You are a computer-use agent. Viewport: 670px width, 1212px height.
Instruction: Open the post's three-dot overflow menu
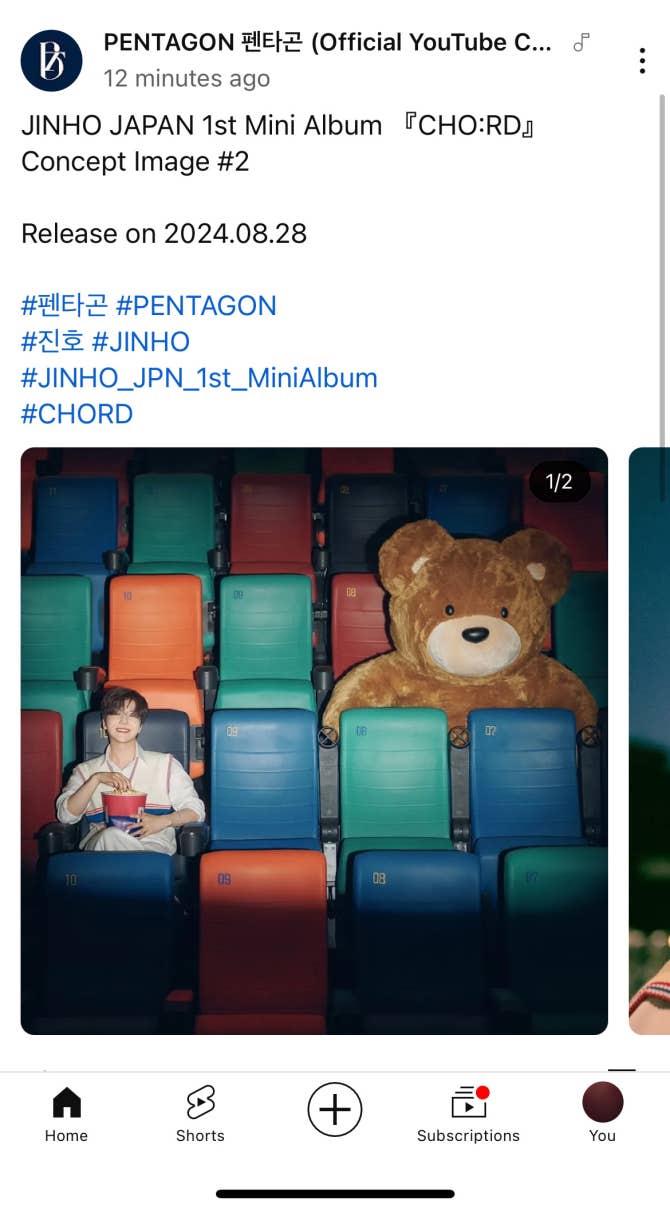point(642,61)
